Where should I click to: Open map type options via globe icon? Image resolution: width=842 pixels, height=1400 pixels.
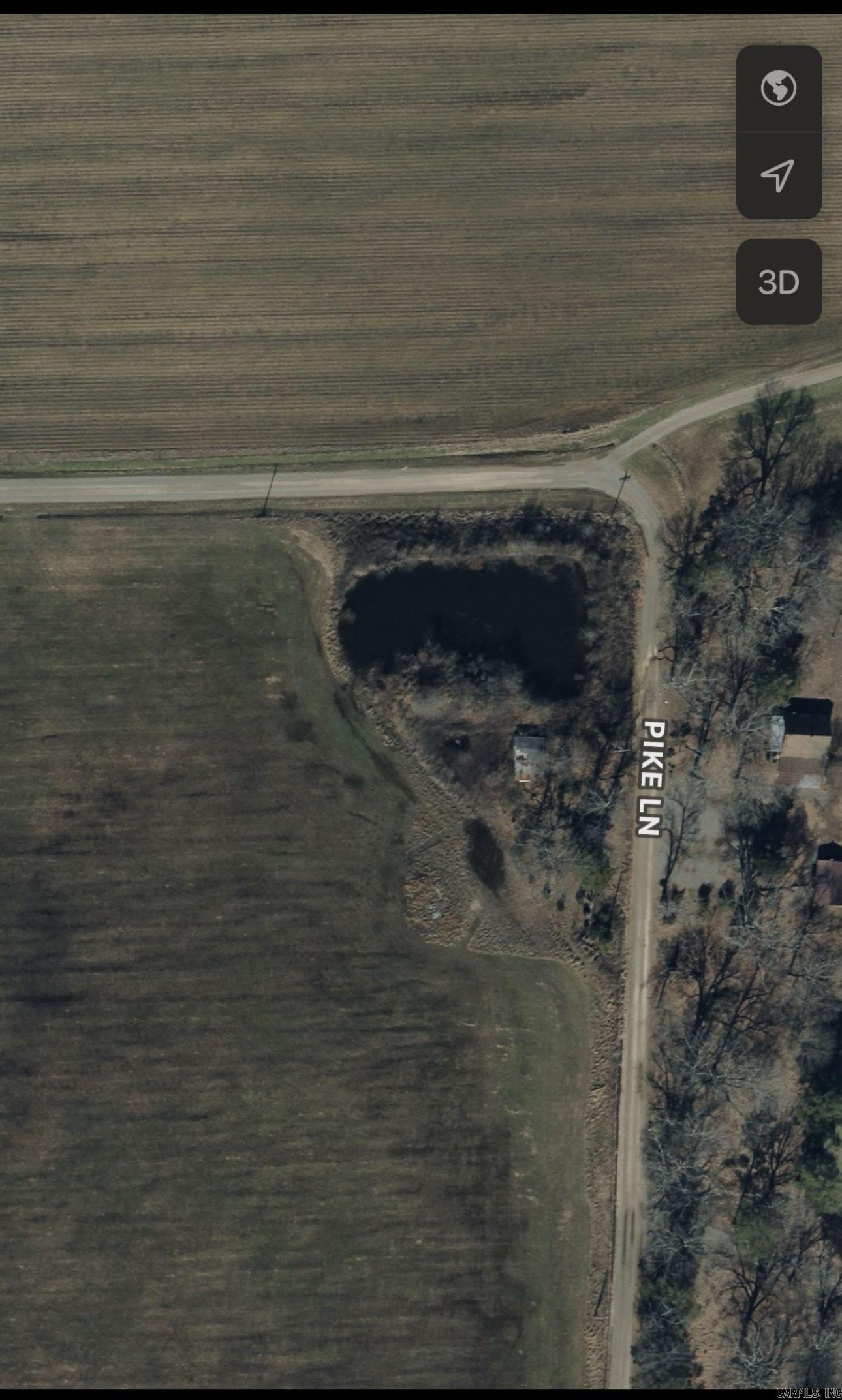coord(777,87)
